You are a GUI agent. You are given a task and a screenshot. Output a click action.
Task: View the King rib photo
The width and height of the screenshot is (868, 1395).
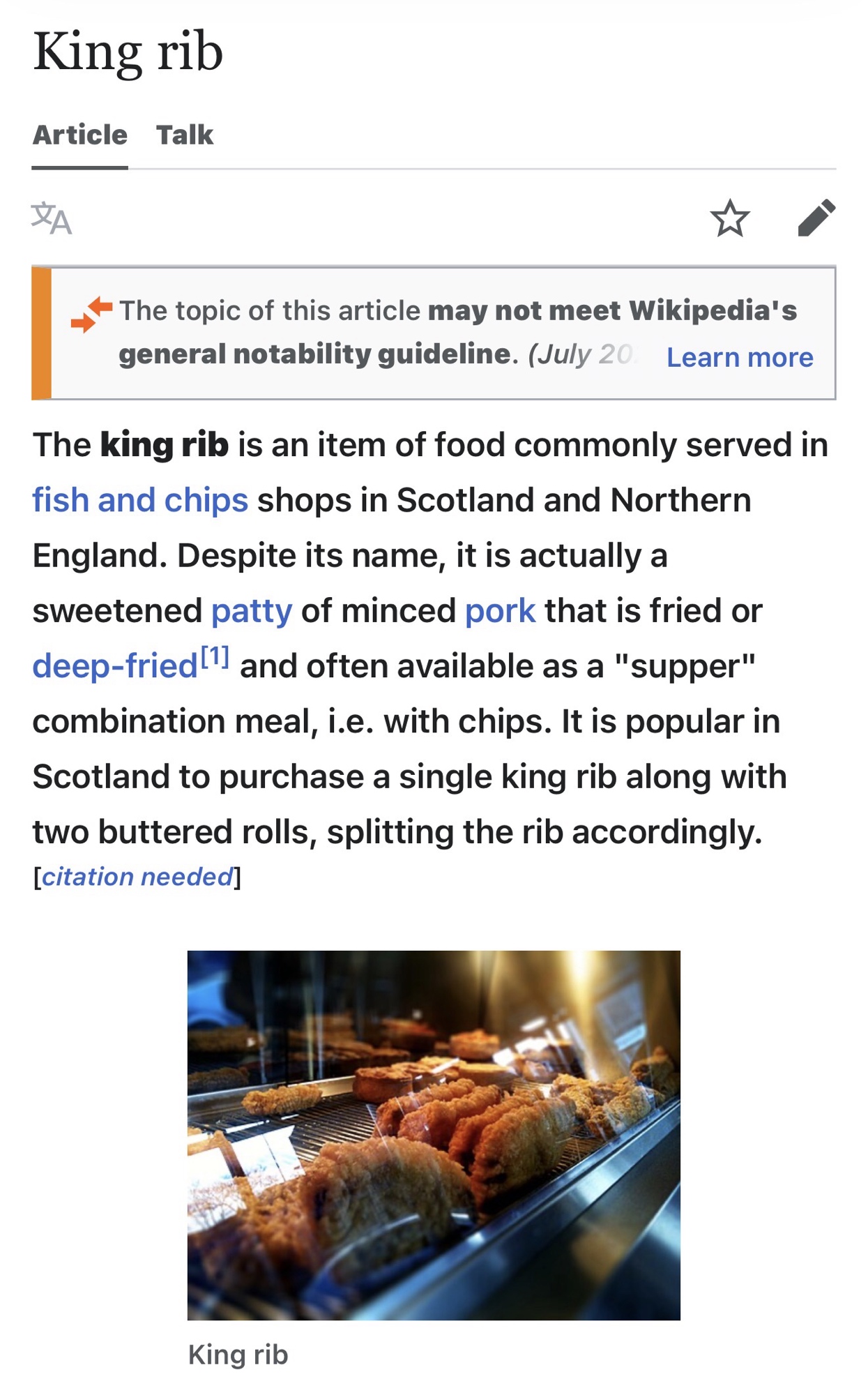434,1135
